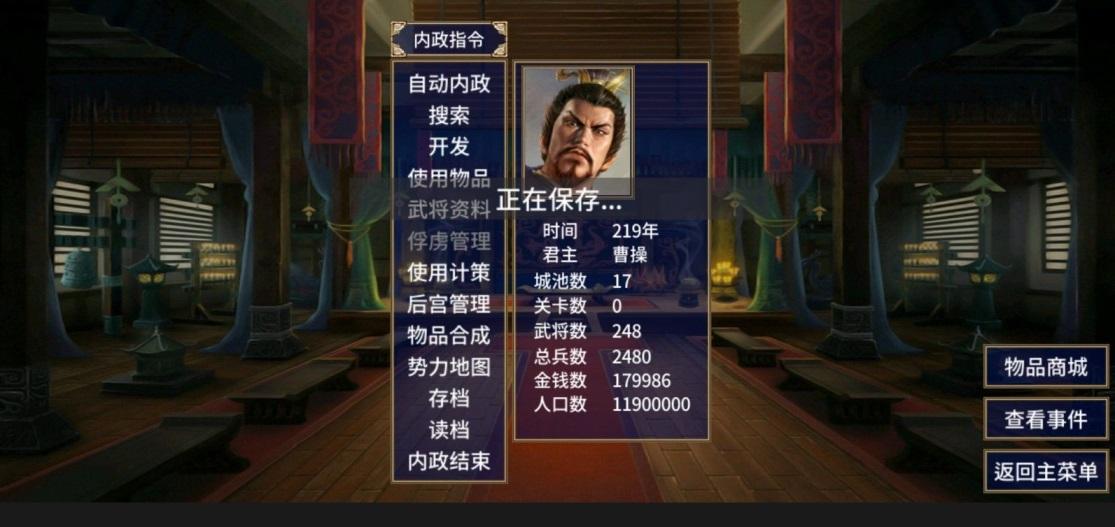This screenshot has width=1115, height=527.
Task: Tap 存档 to save game
Action: 449,398
